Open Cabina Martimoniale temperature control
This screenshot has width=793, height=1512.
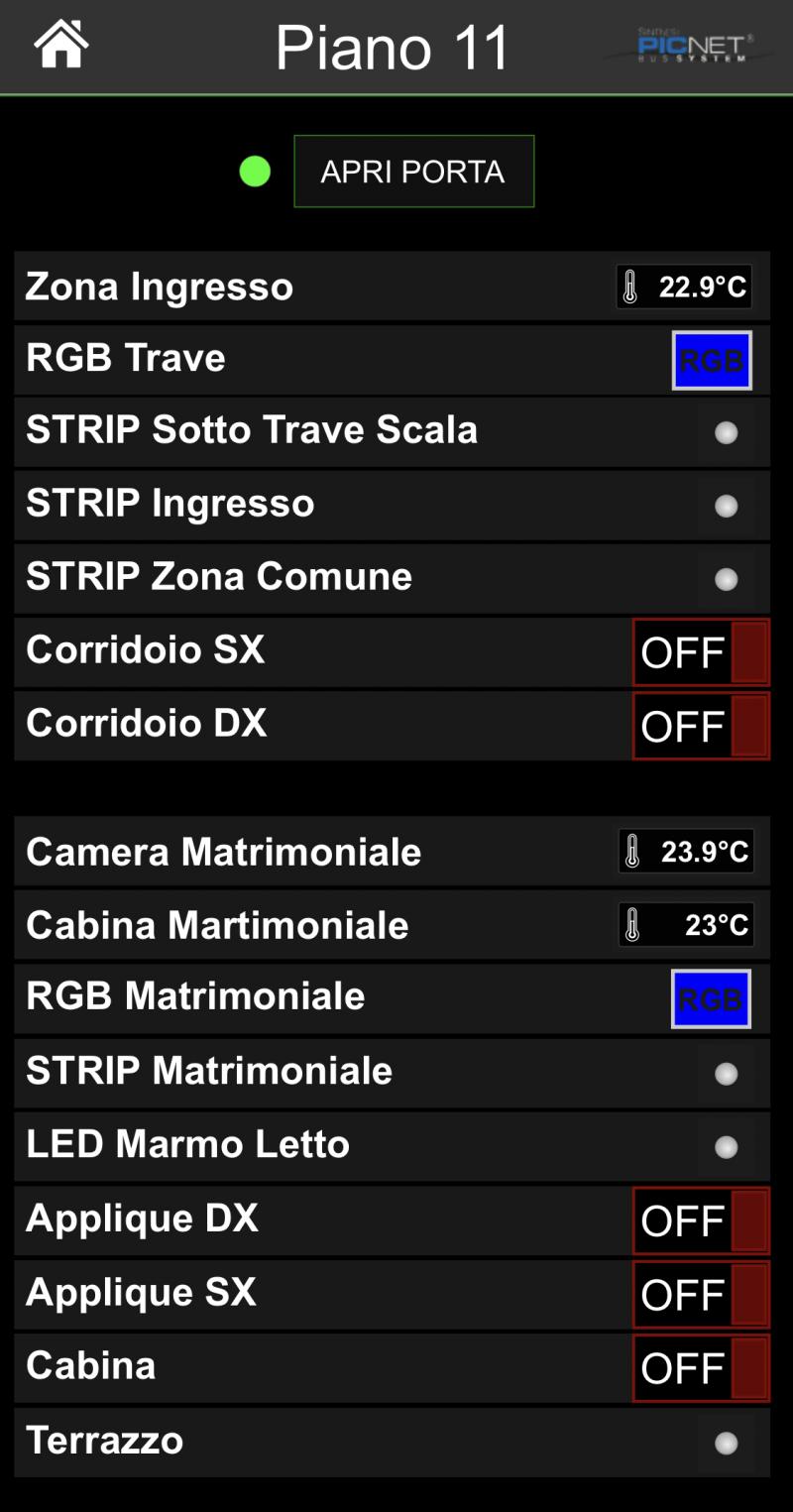click(686, 925)
